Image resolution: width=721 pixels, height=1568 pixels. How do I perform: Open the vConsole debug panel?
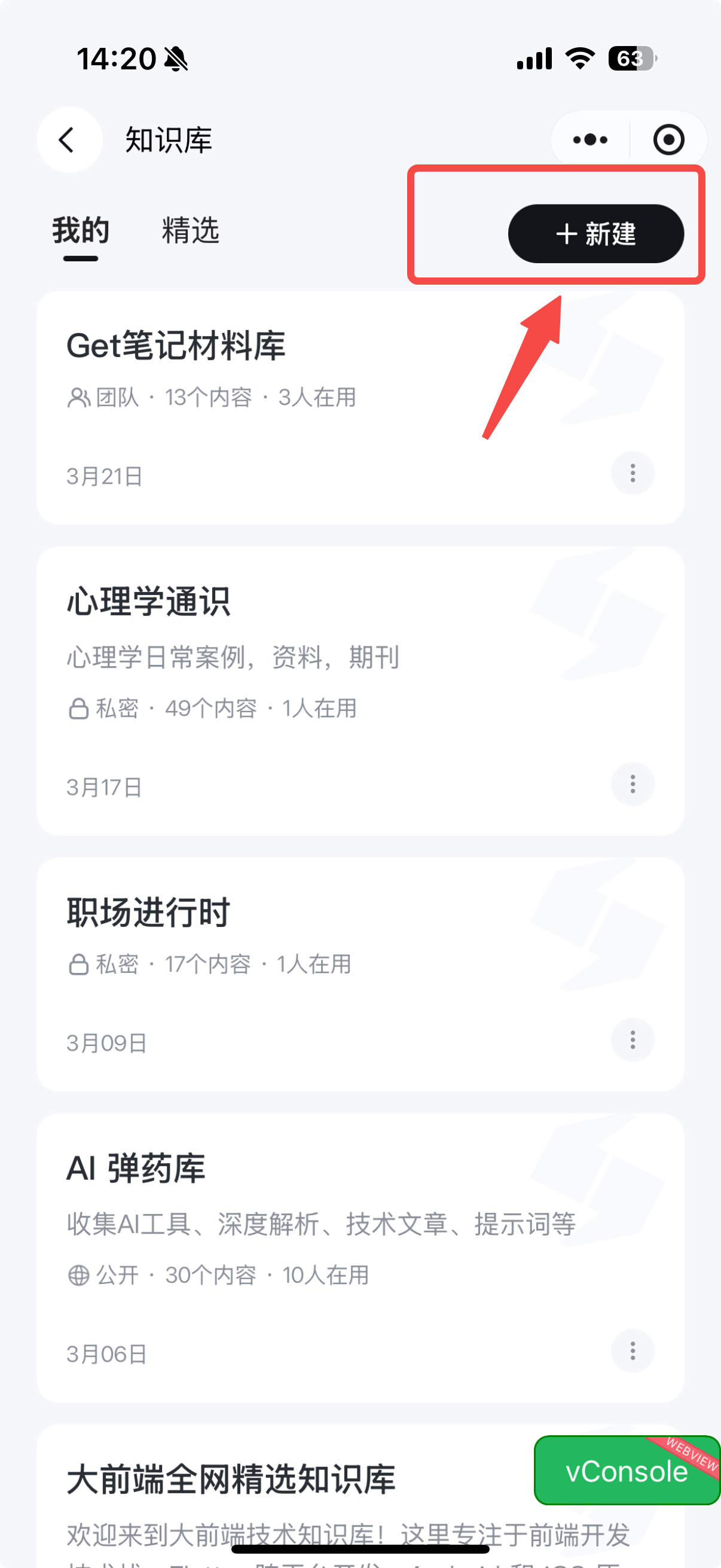tap(626, 1471)
